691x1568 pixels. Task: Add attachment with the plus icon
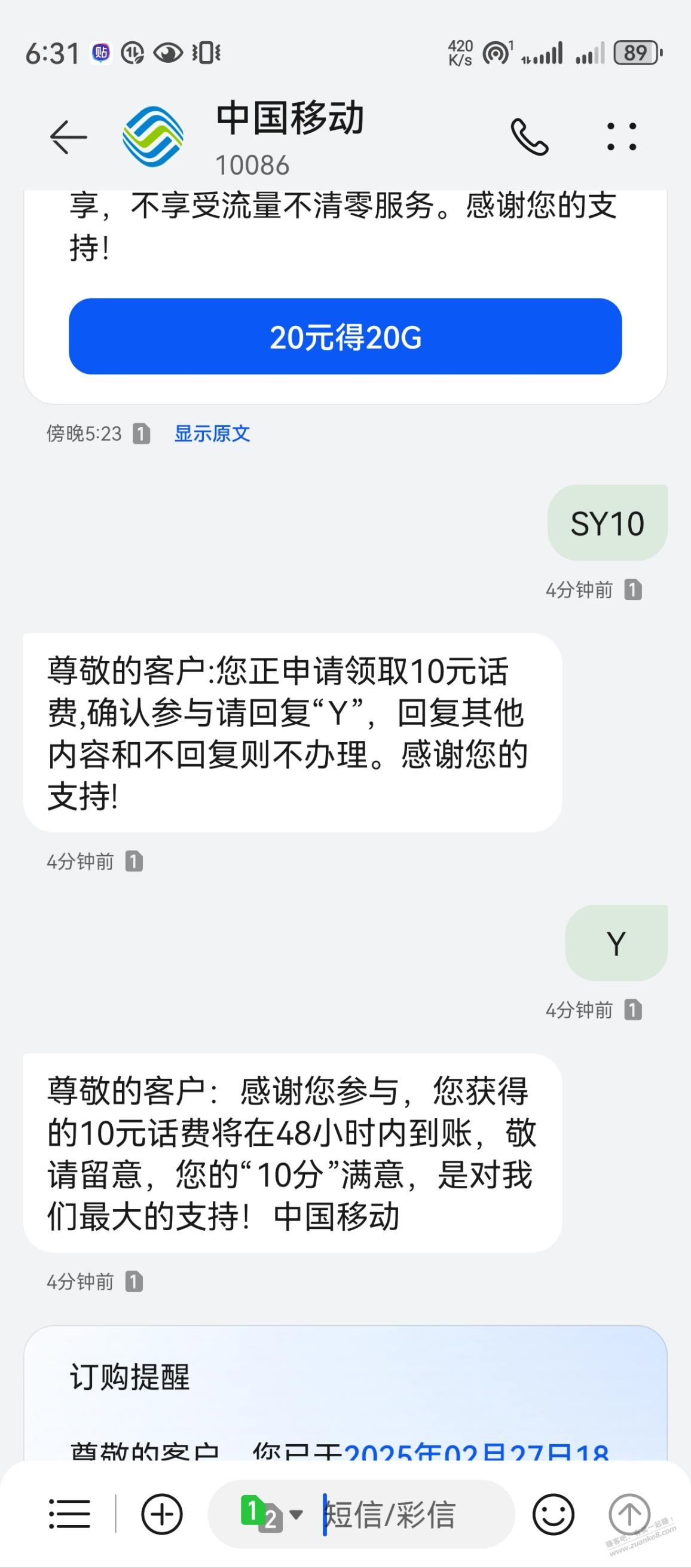coord(162,1514)
